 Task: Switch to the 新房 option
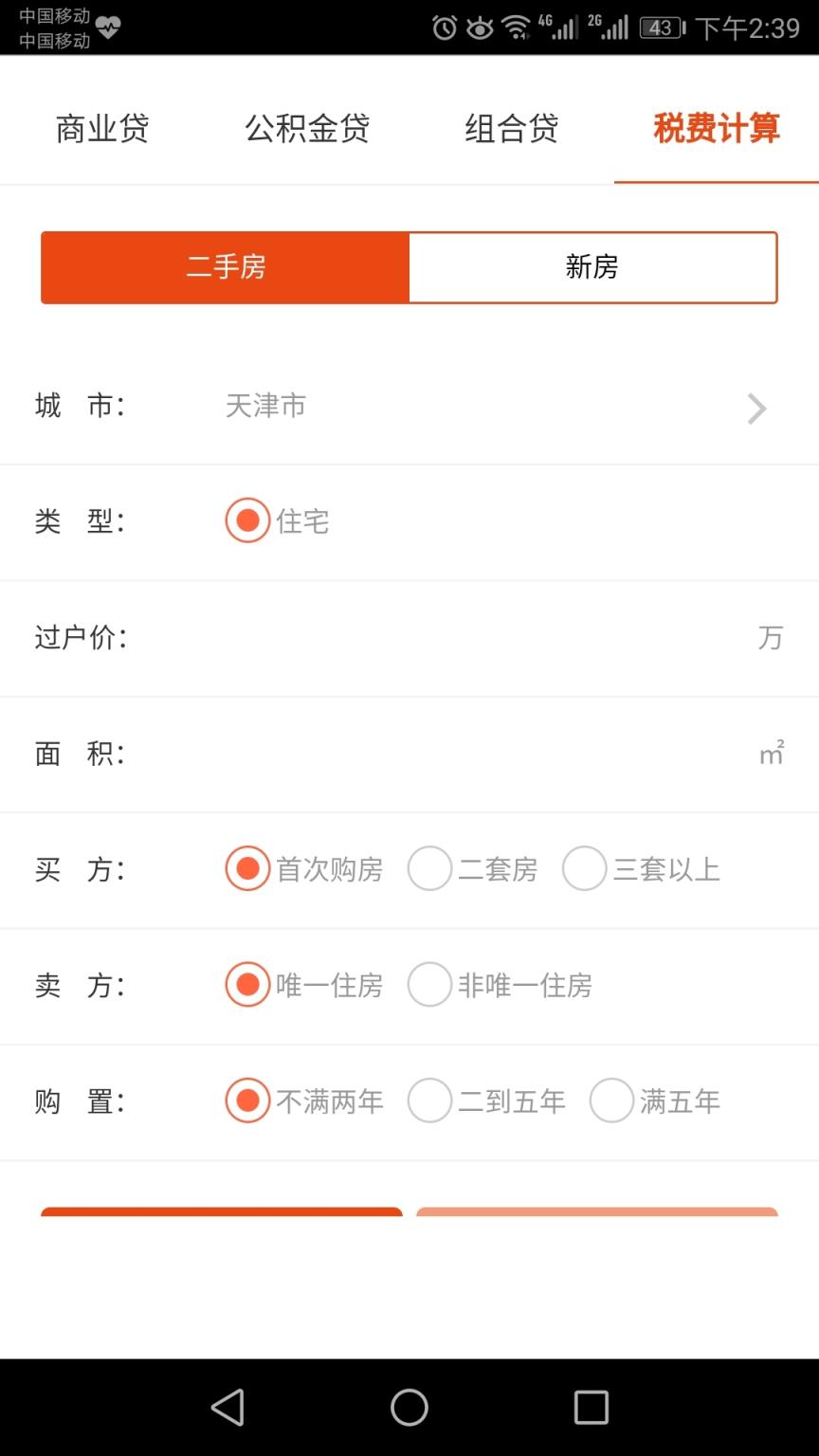(591, 268)
